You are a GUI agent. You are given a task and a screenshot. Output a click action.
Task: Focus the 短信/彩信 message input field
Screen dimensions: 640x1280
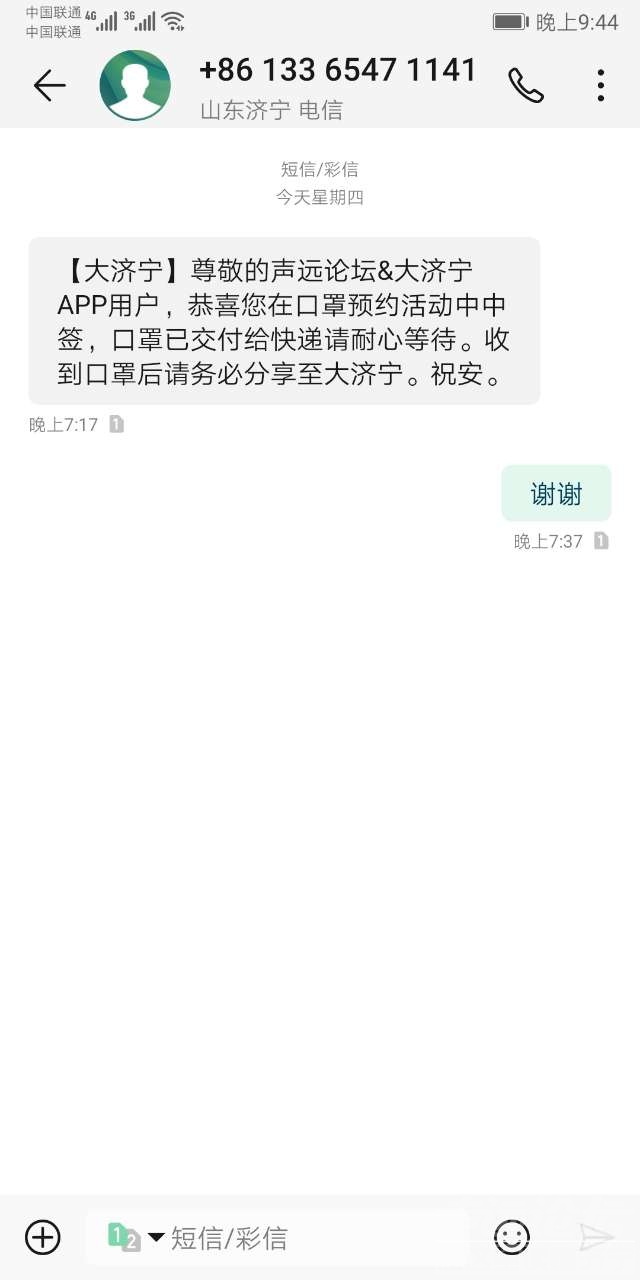coord(310,1238)
